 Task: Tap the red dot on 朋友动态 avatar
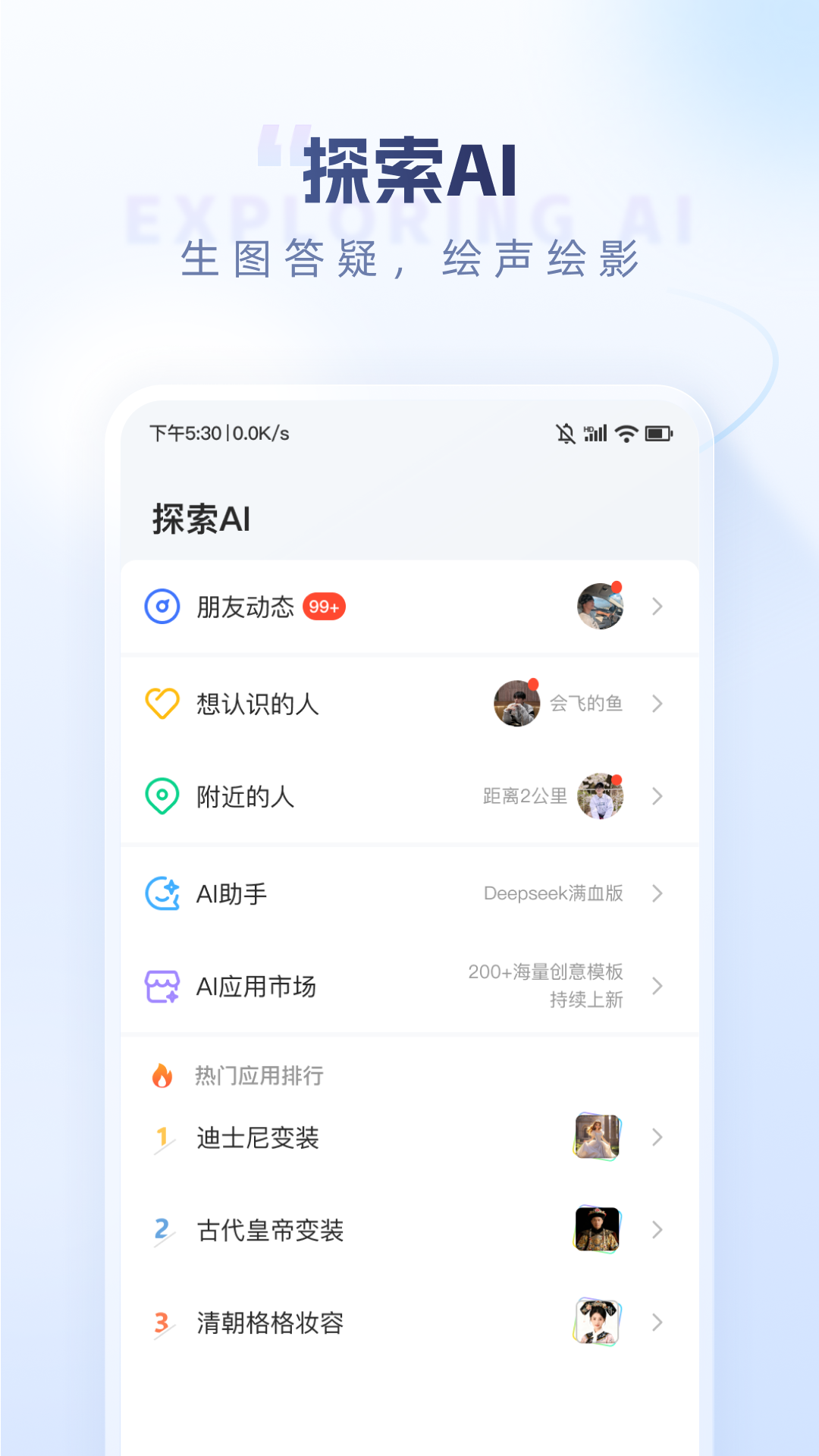[617, 585]
